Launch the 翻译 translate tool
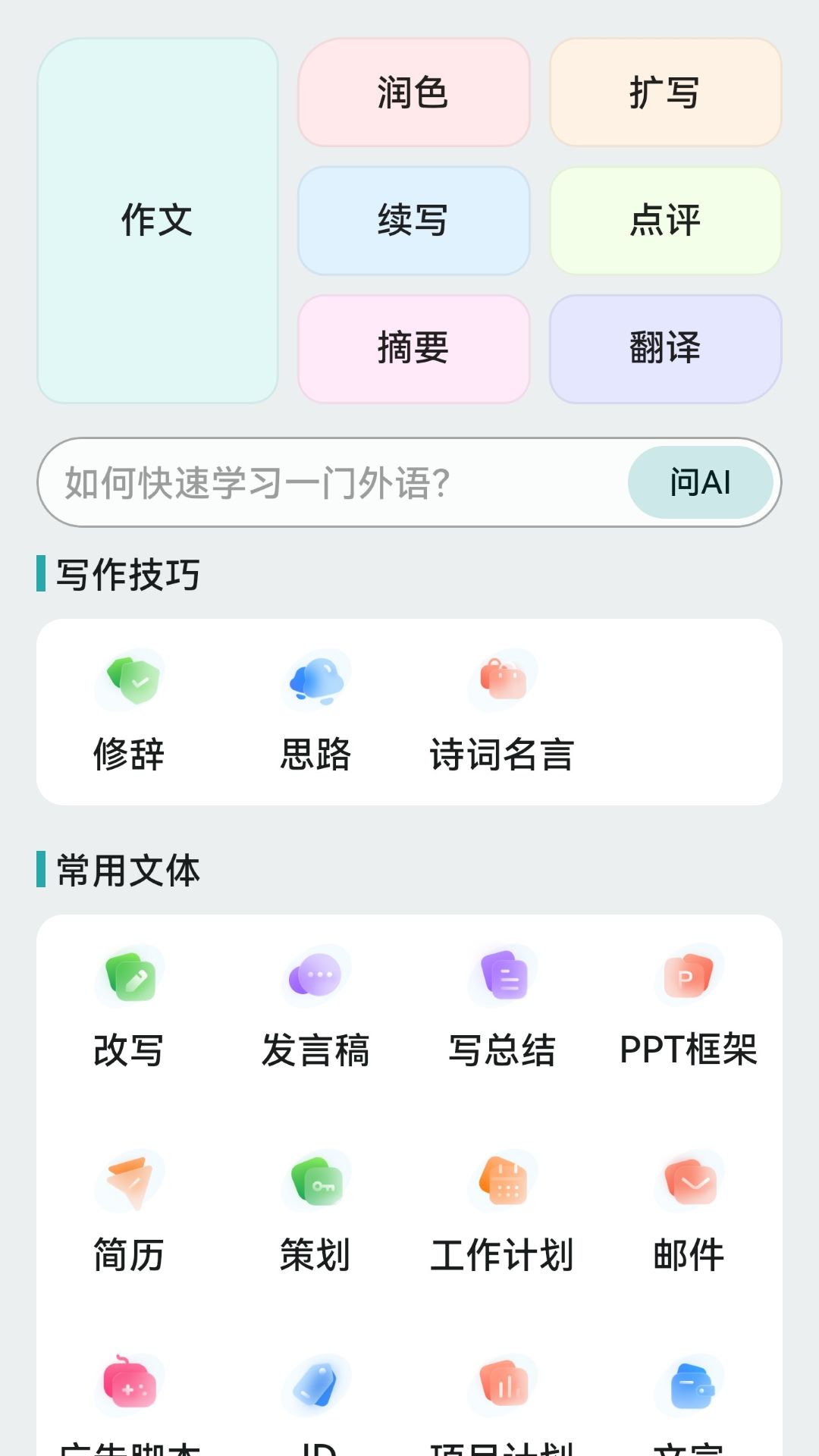 click(665, 349)
